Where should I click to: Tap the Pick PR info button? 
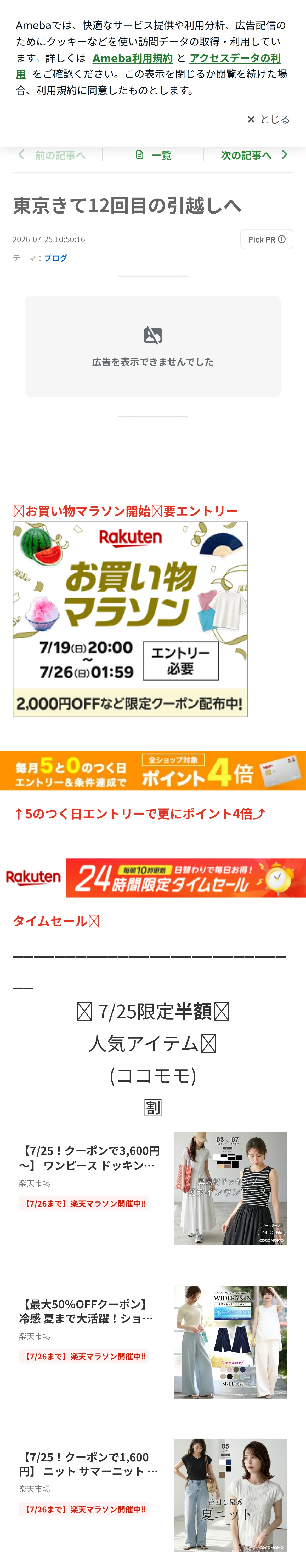coord(267,239)
